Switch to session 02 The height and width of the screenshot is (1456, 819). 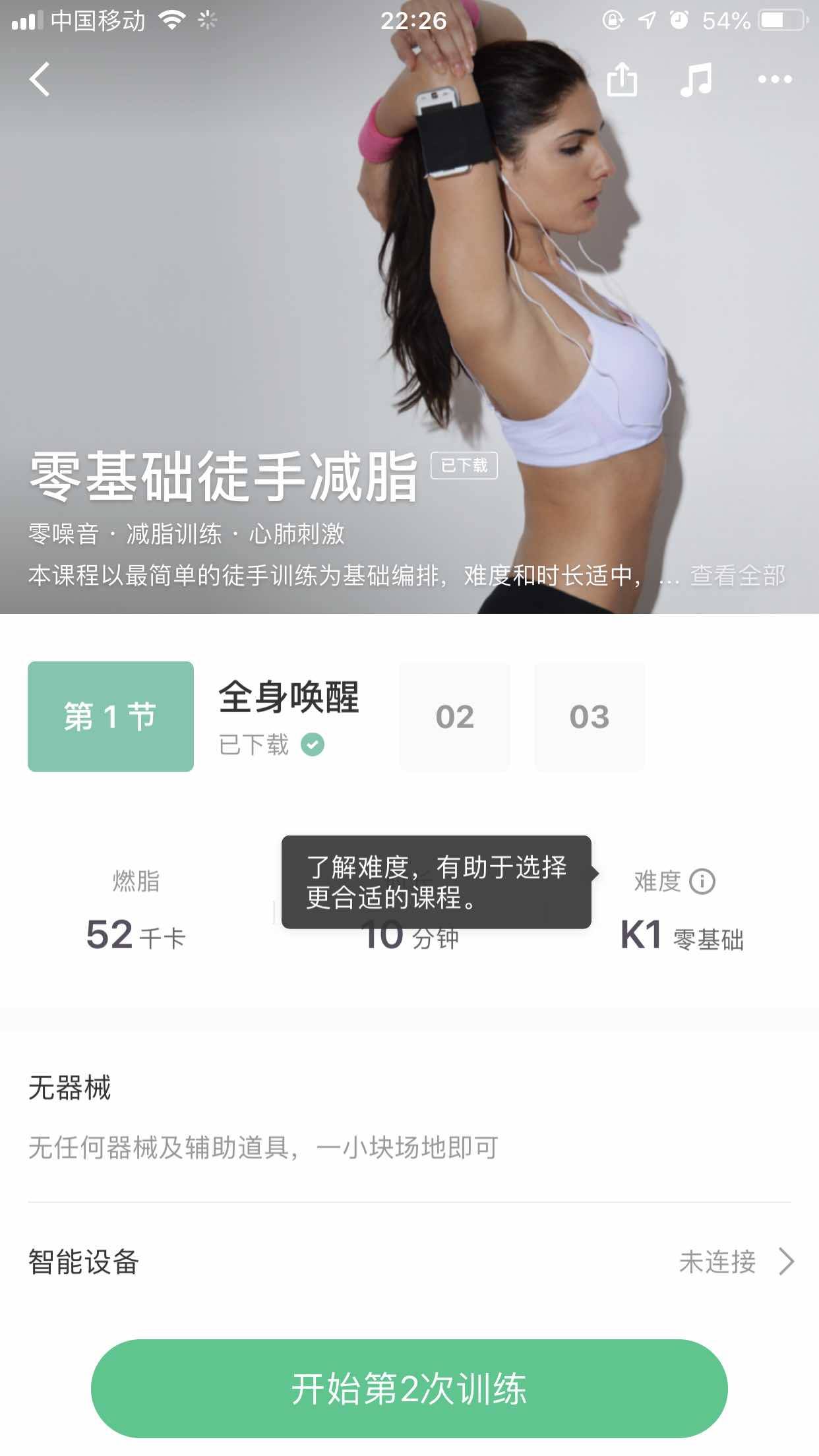tap(455, 717)
